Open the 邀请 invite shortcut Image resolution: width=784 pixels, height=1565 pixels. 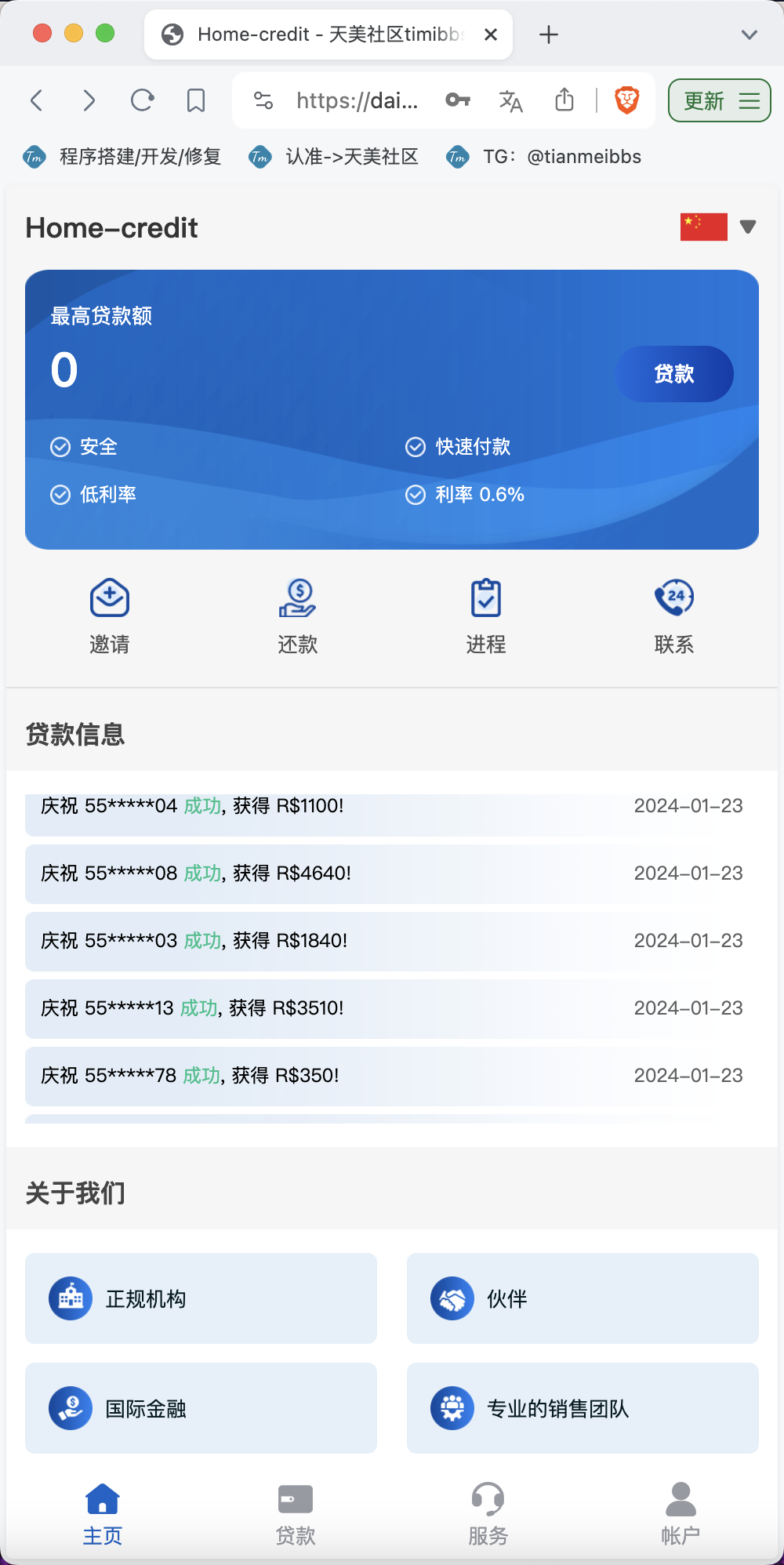[x=110, y=616]
